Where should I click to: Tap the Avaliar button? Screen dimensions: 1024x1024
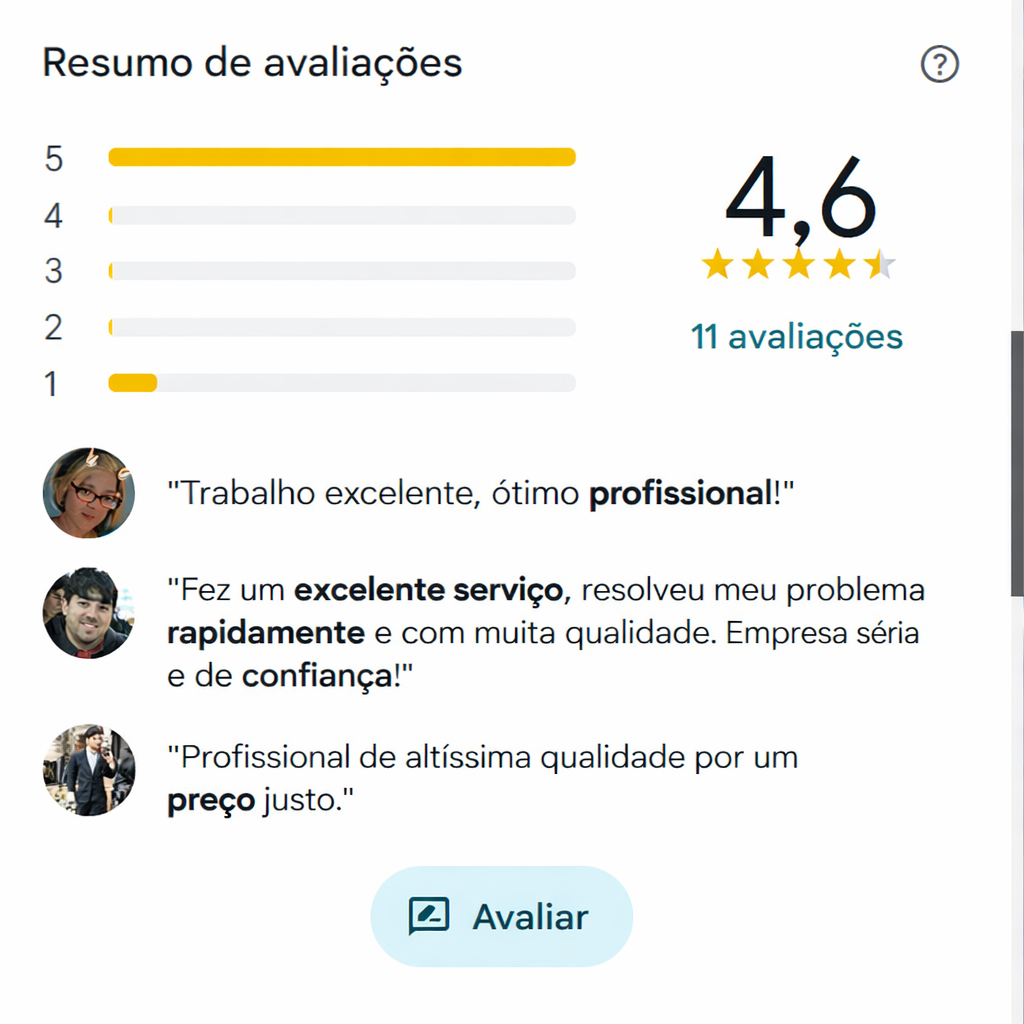point(501,916)
